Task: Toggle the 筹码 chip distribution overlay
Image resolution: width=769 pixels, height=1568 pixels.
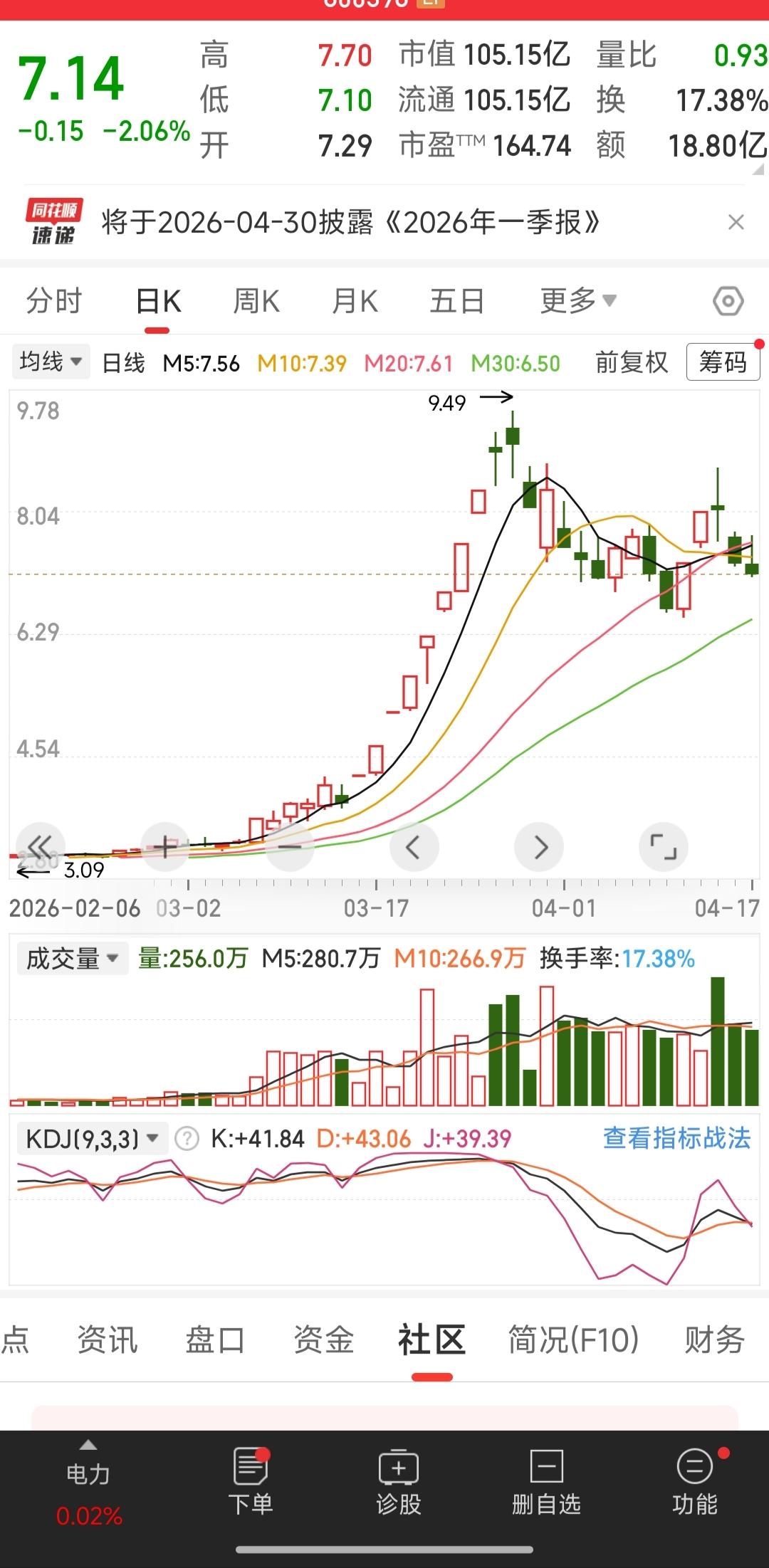Action: [723, 362]
